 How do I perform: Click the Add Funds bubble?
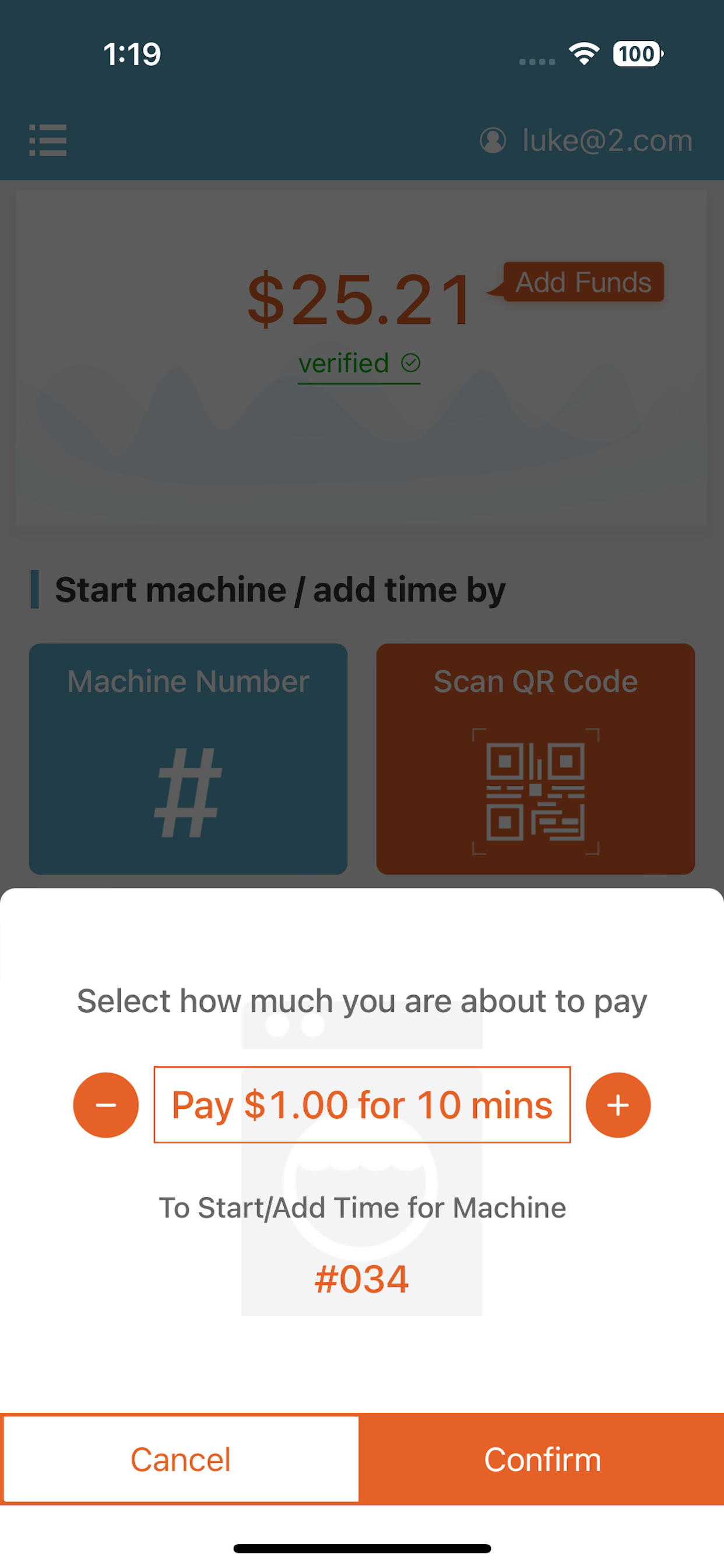581,282
